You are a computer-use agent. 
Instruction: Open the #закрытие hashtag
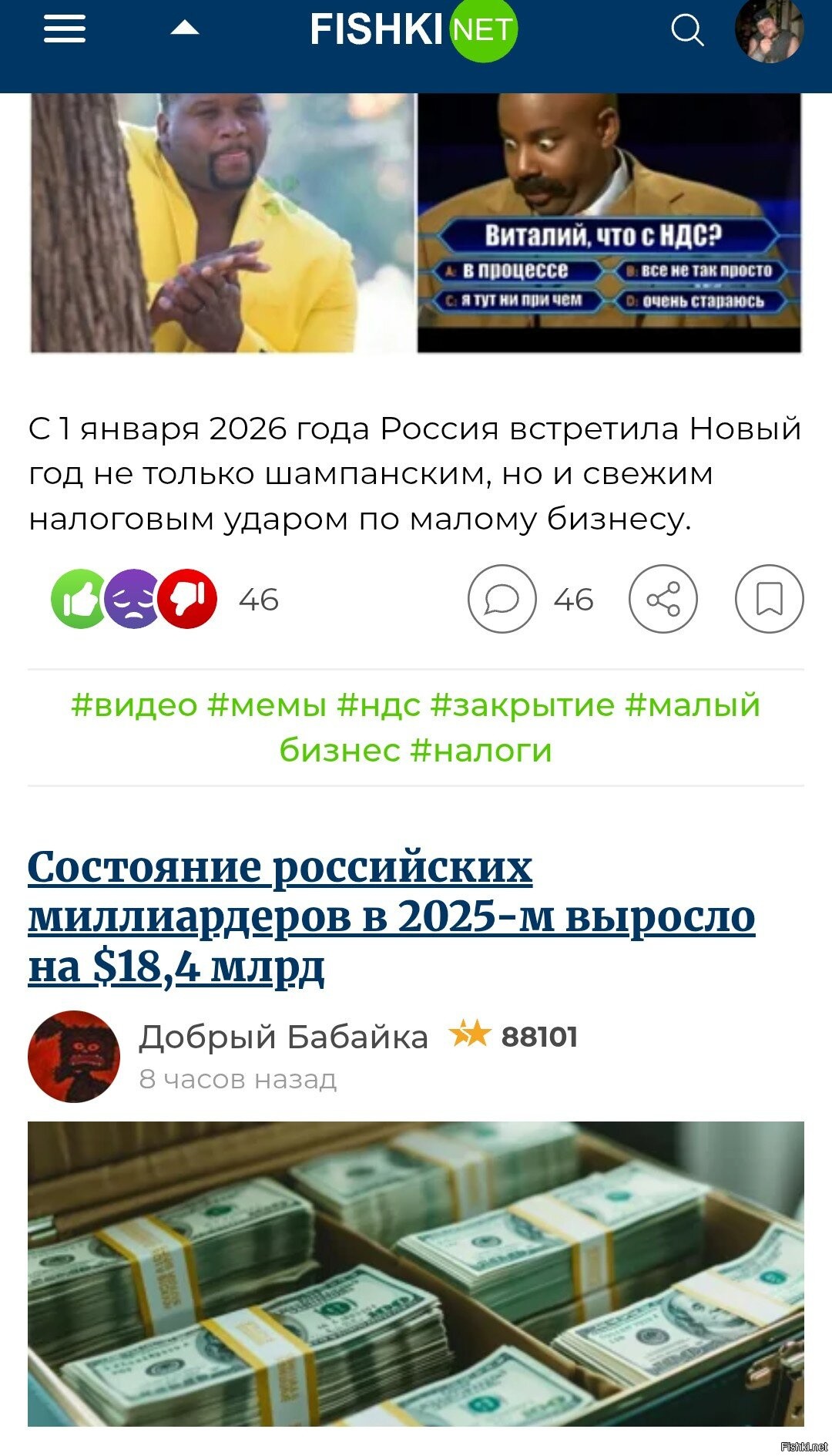pos(522,704)
